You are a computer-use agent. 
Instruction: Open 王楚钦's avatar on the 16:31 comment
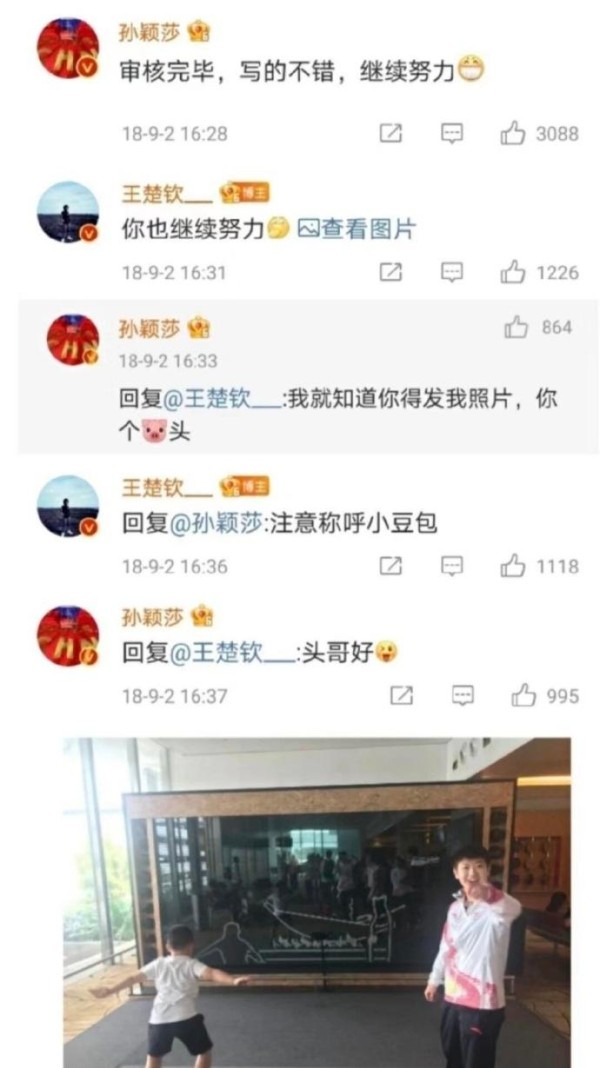coord(67,212)
